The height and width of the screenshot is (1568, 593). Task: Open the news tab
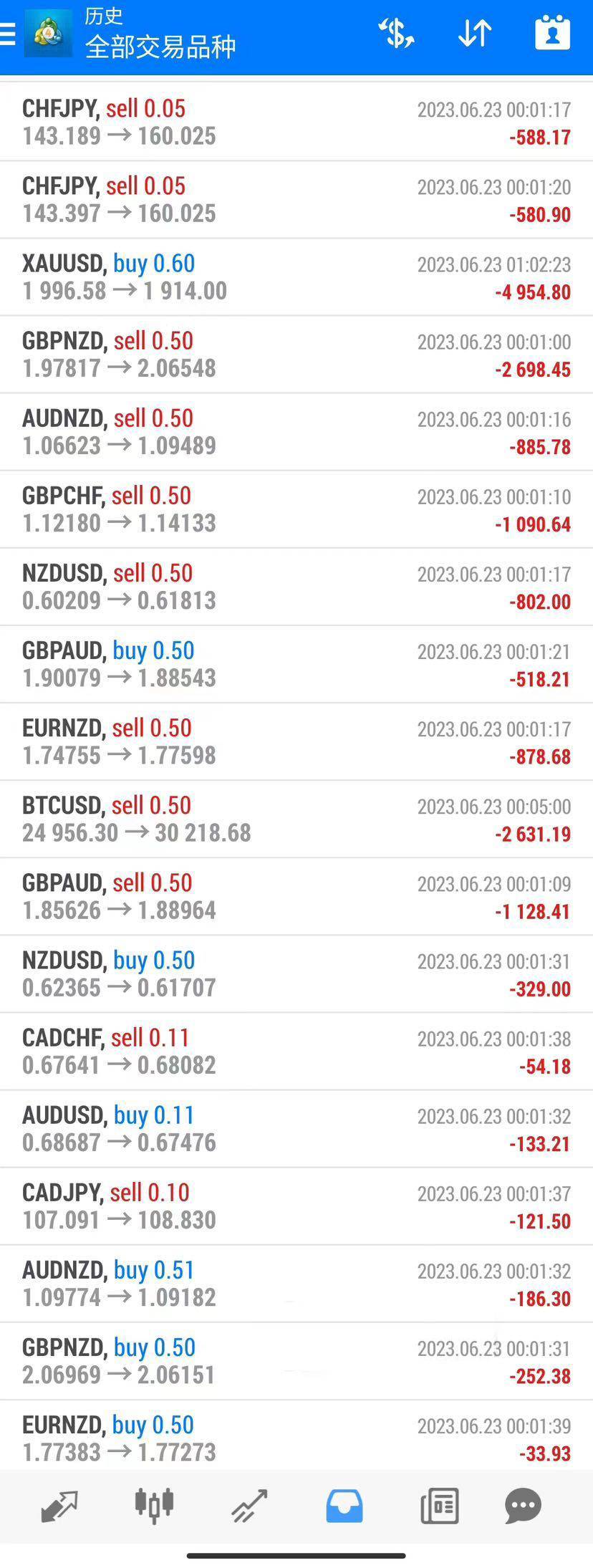(439, 1505)
